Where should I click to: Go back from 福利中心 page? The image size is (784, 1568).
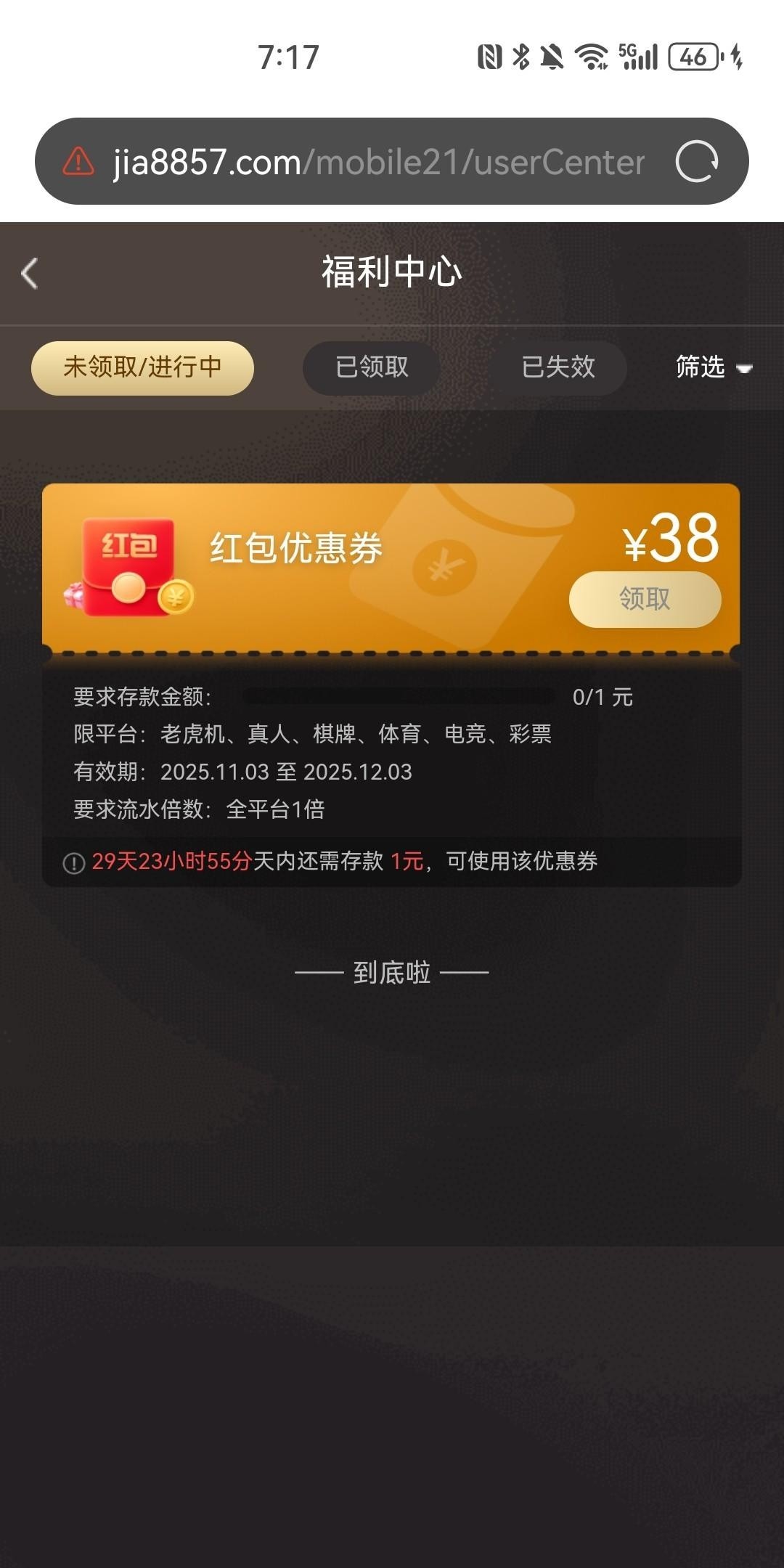[x=30, y=274]
